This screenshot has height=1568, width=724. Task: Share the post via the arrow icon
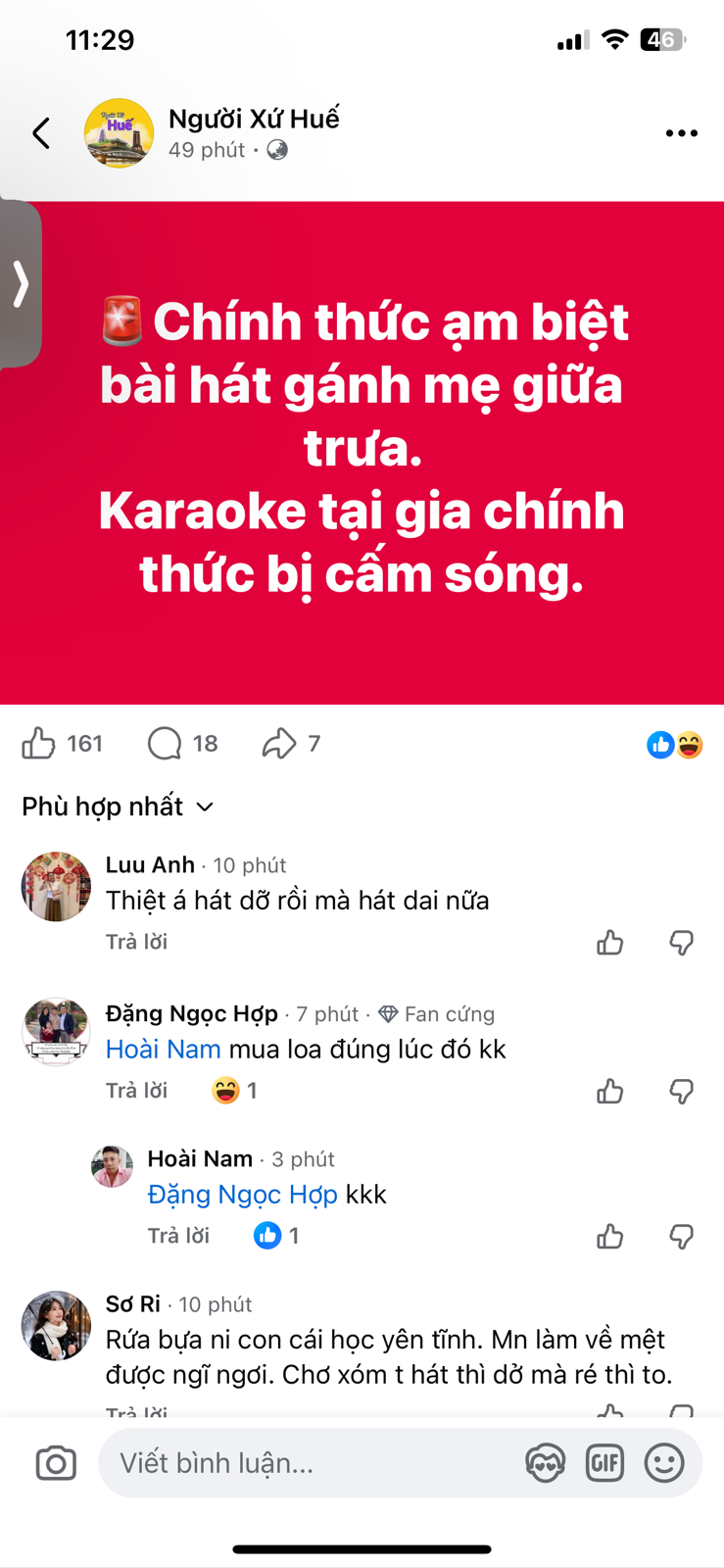(x=279, y=744)
